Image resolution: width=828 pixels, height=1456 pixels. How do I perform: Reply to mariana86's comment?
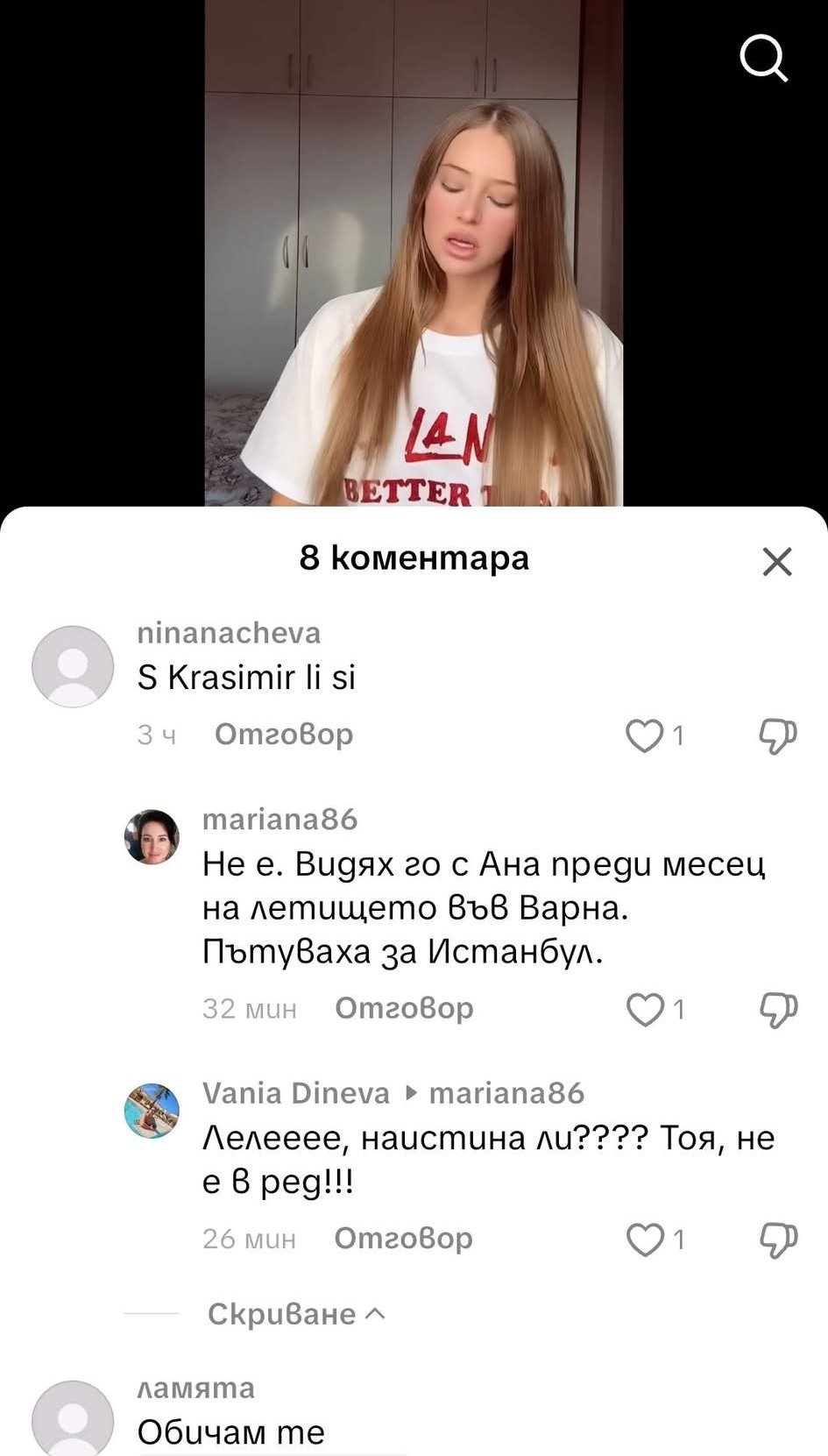pyautogui.click(x=404, y=1009)
